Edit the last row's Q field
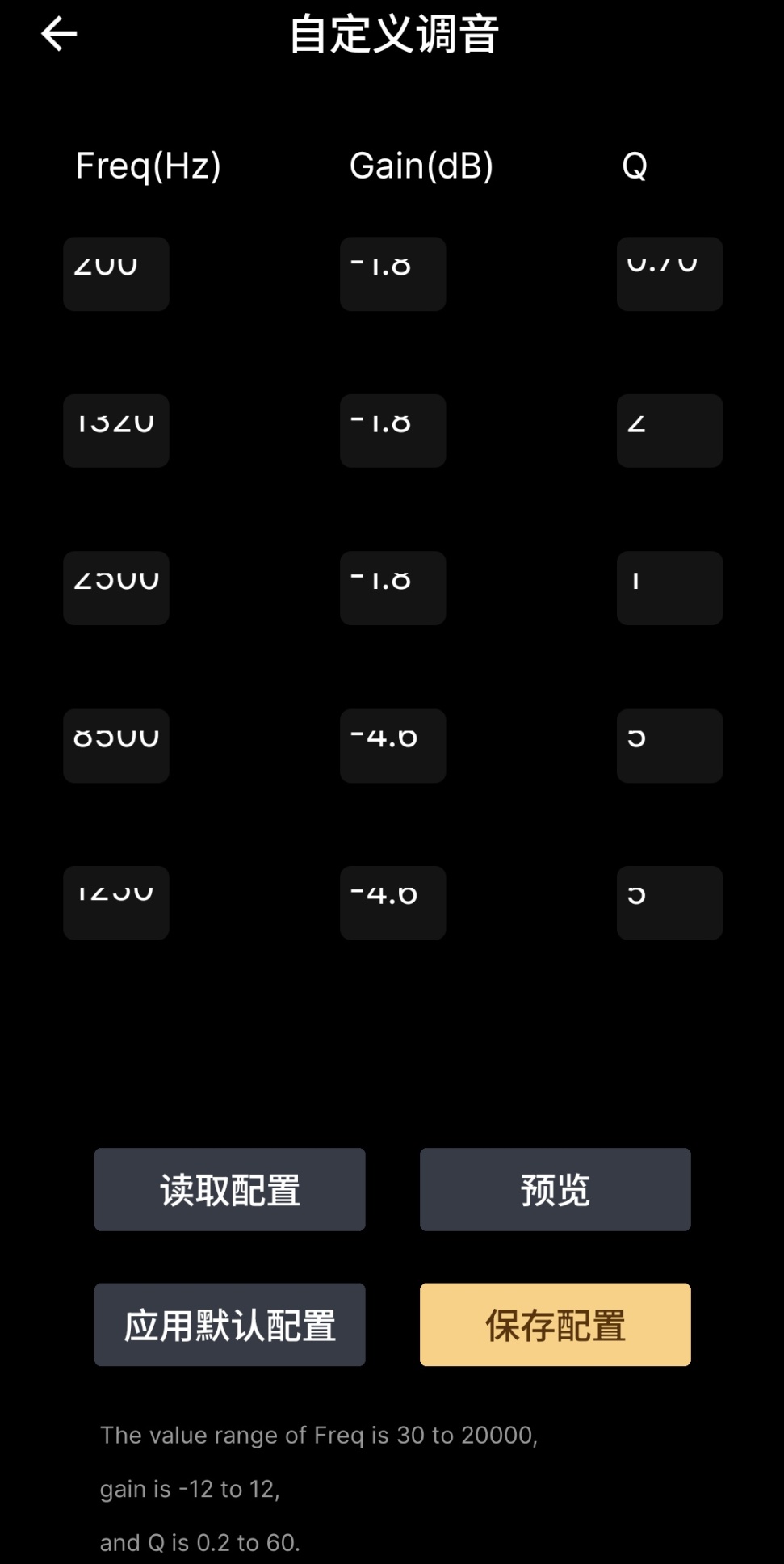The image size is (784, 1564). click(x=669, y=902)
